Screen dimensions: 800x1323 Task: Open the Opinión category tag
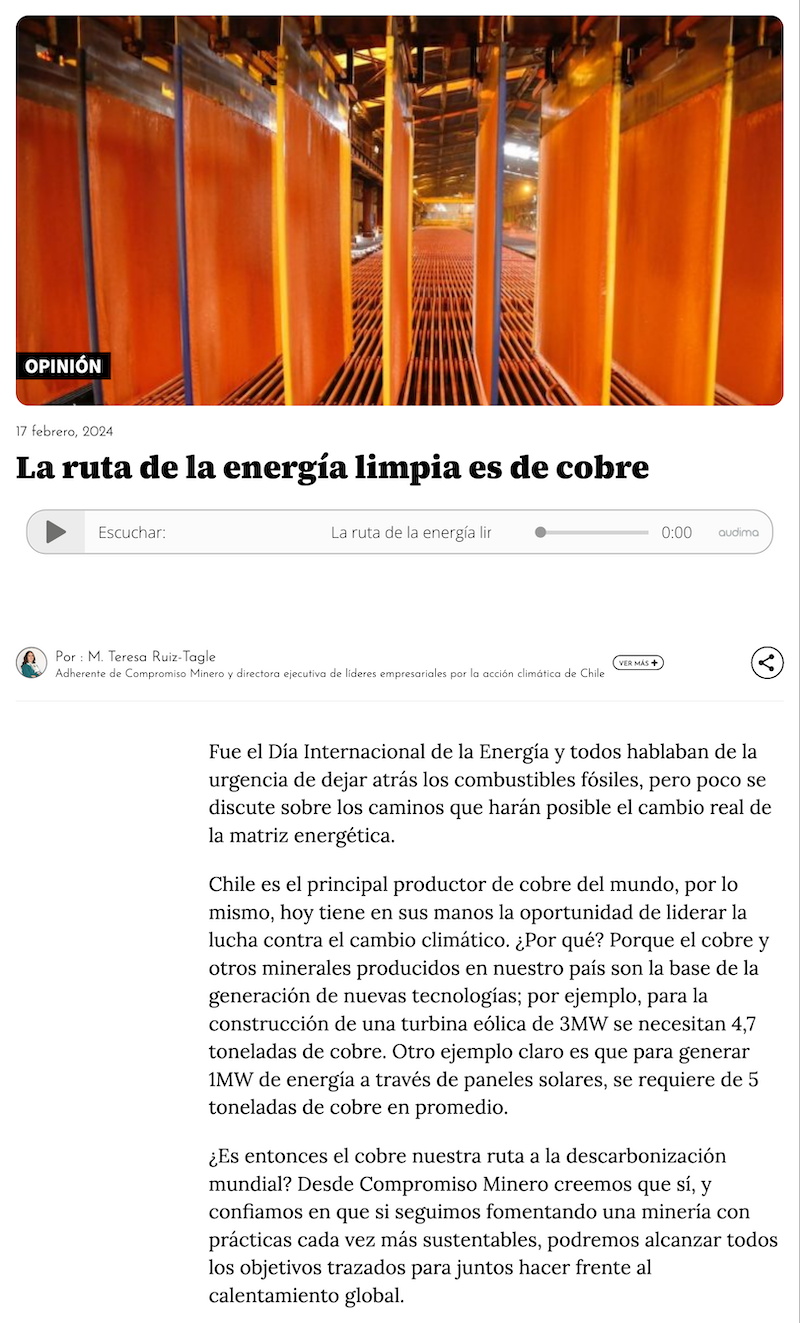[x=63, y=366]
